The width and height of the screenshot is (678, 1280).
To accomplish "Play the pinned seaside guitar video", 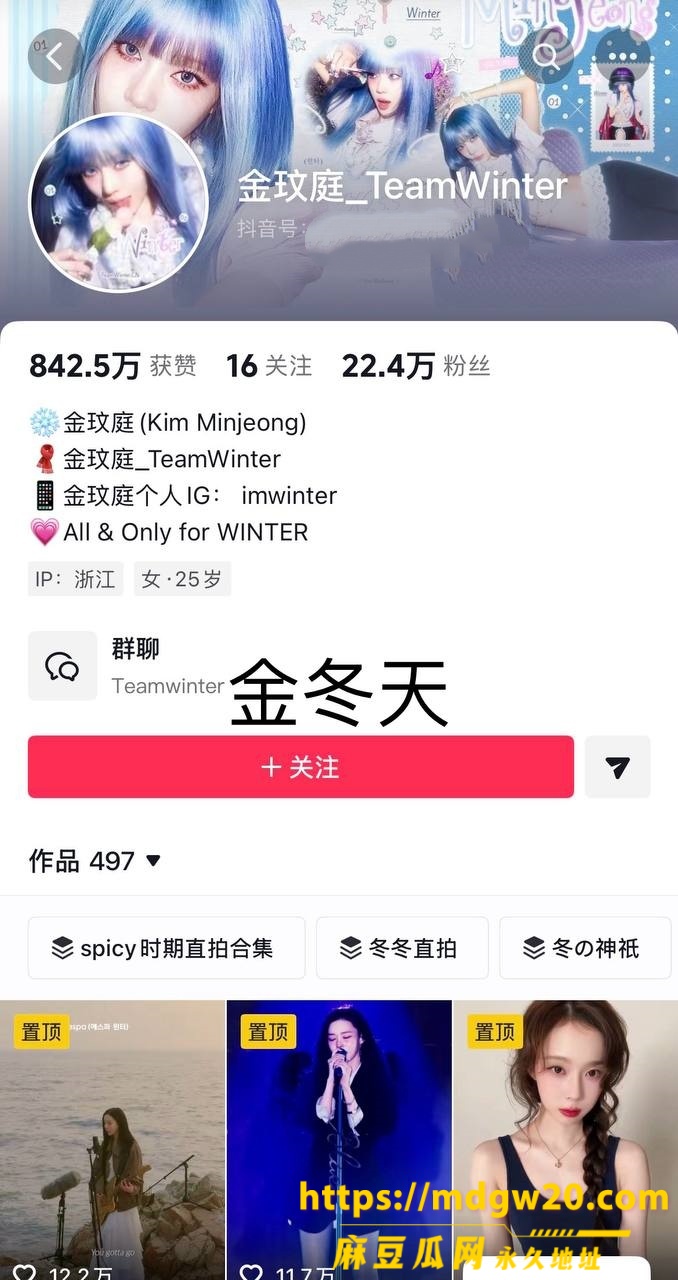I will [x=112, y=1140].
